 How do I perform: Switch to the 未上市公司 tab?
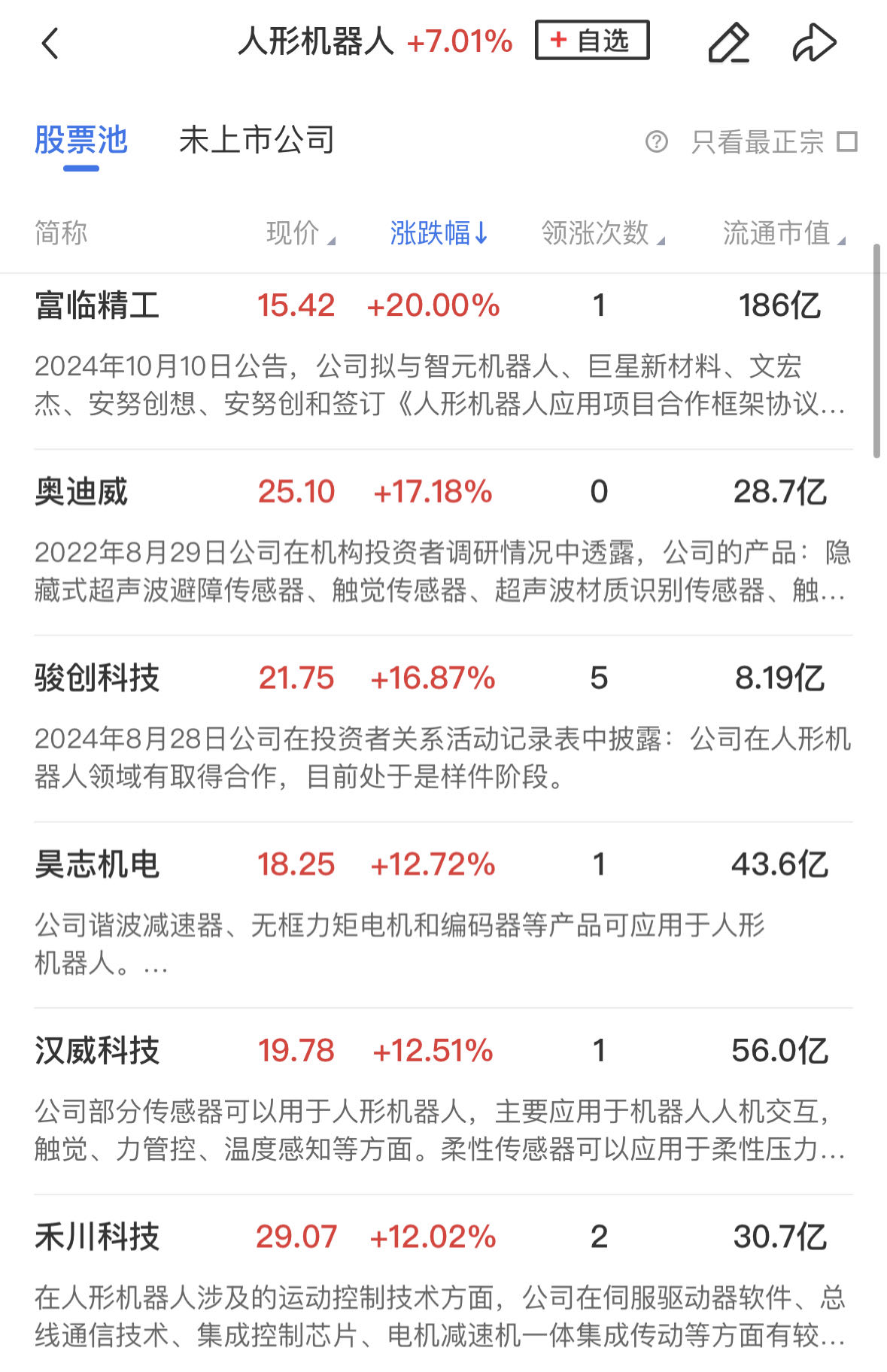point(257,141)
